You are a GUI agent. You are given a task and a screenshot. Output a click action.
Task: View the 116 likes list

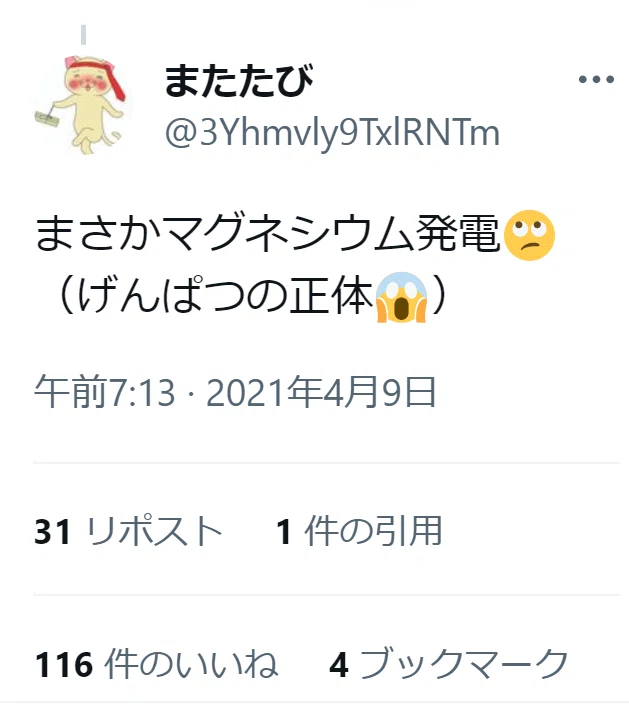click(157, 664)
